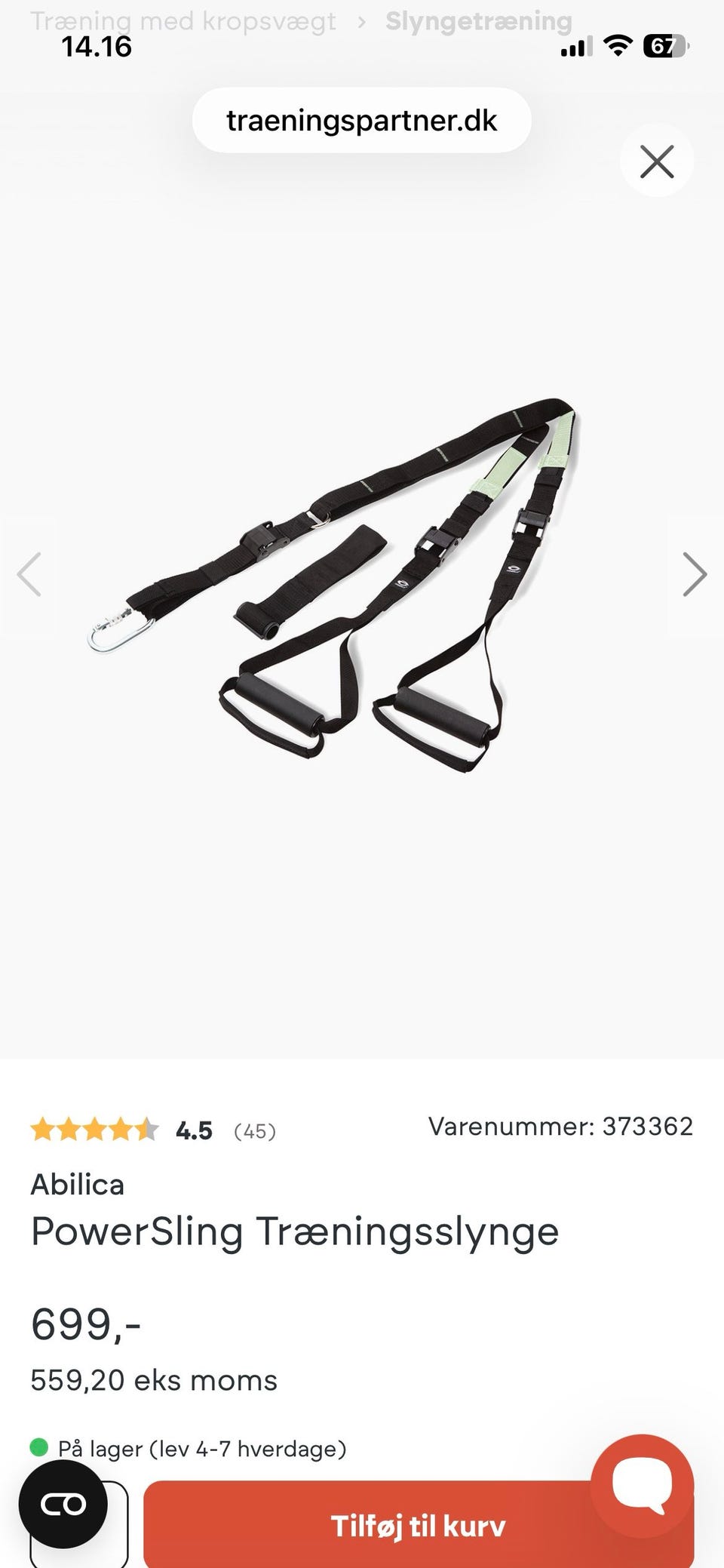The width and height of the screenshot is (724, 1568).
Task: Show the next product image
Action: pos(694,575)
